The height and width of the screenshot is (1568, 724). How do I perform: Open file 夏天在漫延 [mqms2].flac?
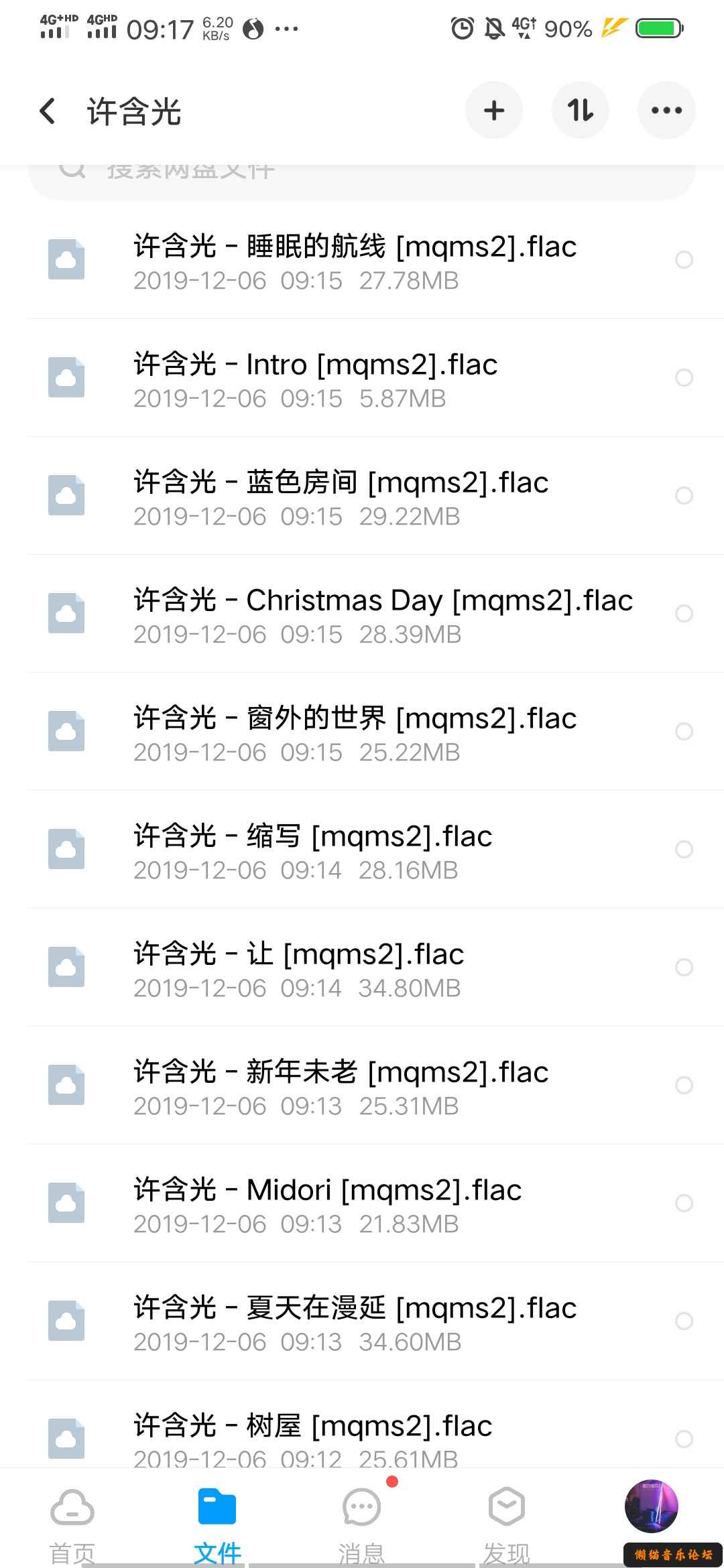354,1321
